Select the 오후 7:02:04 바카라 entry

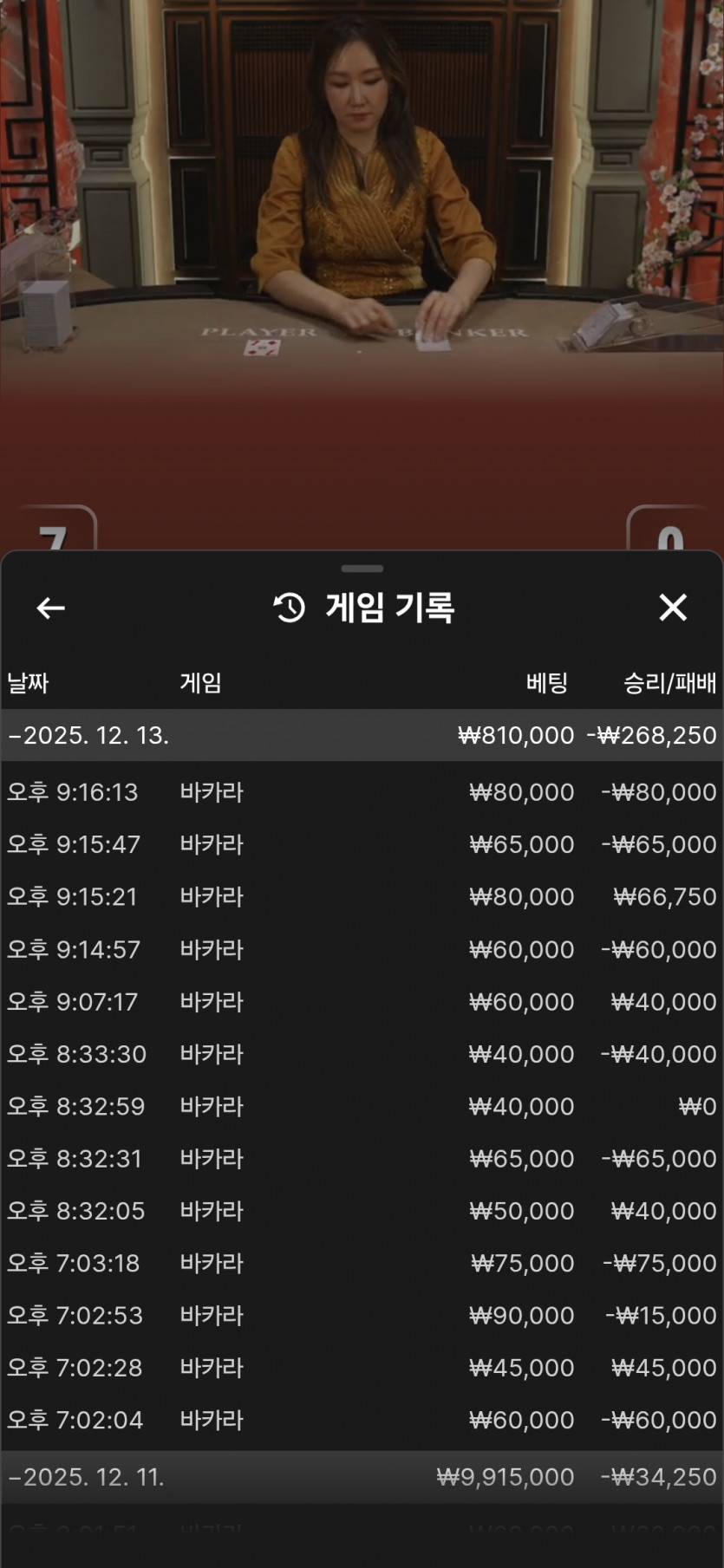(x=362, y=1420)
